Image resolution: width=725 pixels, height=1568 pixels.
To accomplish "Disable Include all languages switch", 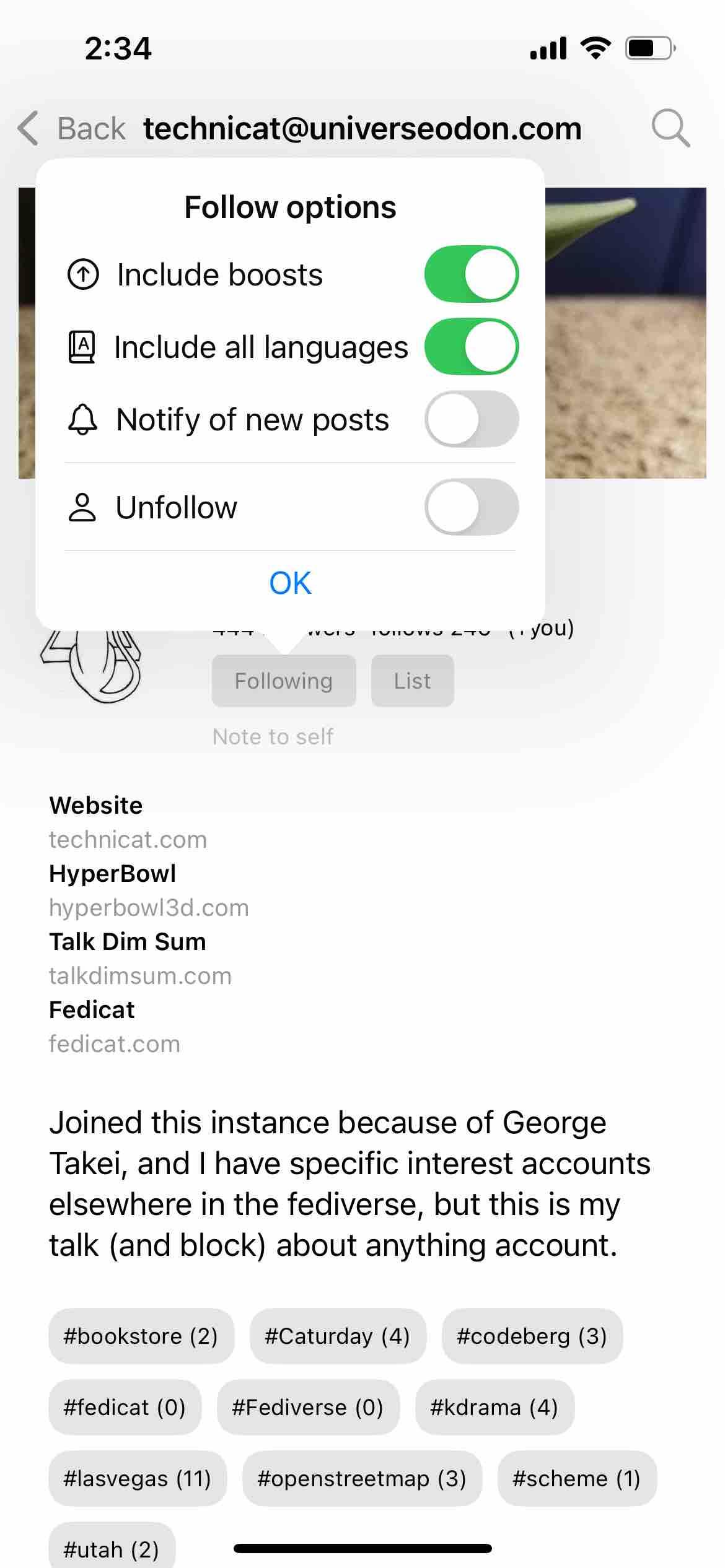I will 472,347.
